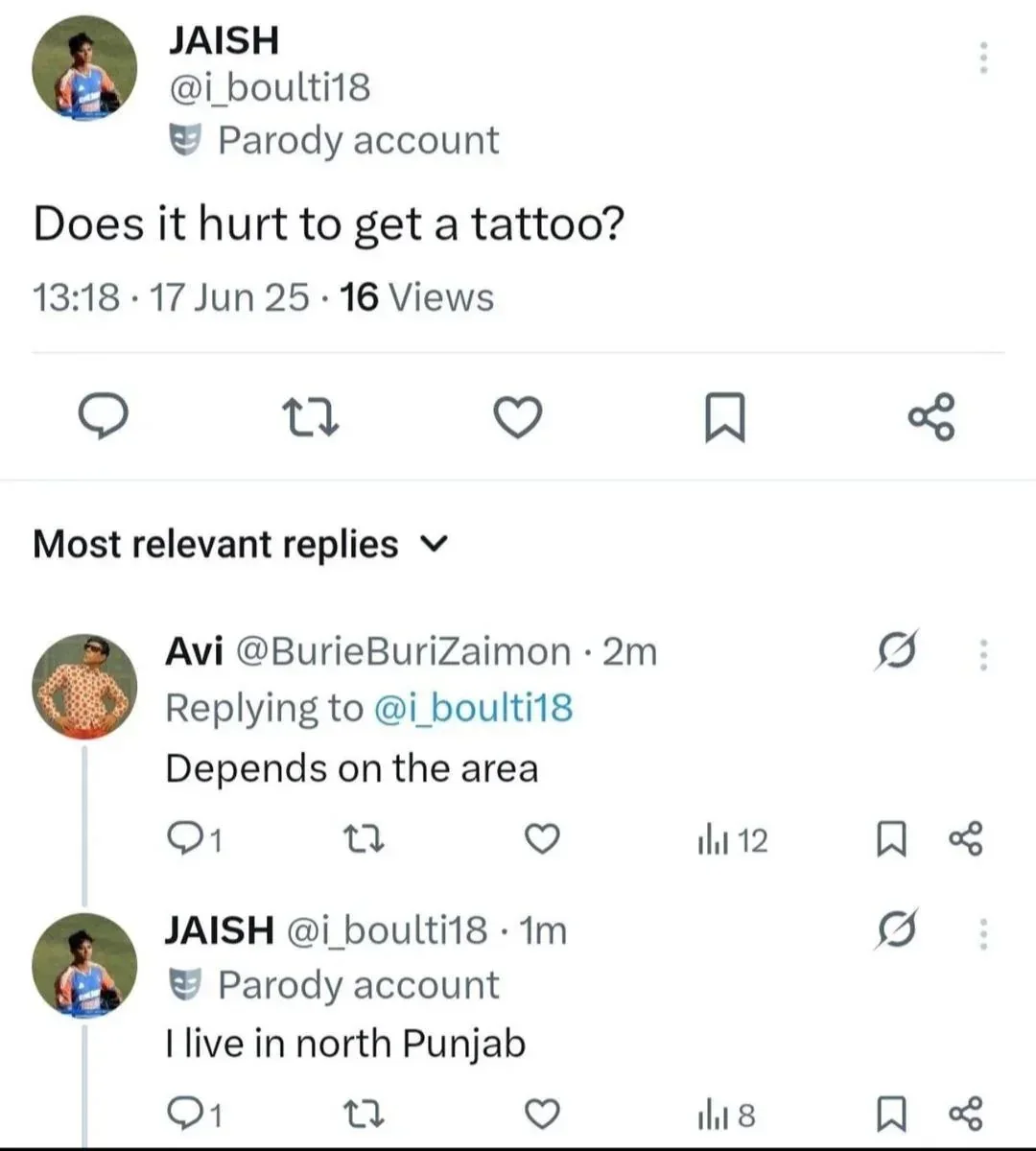Share JAISH's tweet via the share icon
This screenshot has width=1036, height=1151.
click(929, 416)
